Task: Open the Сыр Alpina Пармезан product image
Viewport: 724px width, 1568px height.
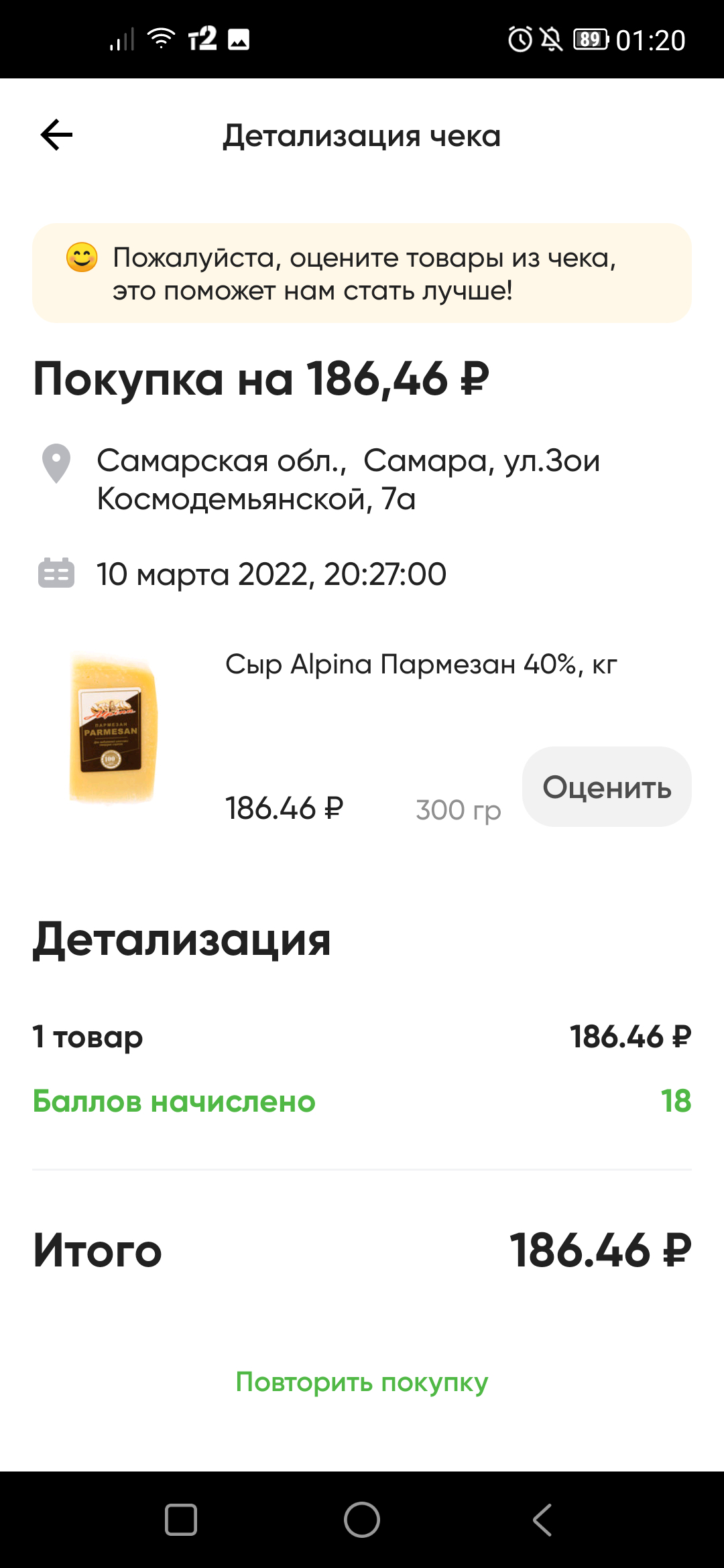Action: click(x=113, y=729)
